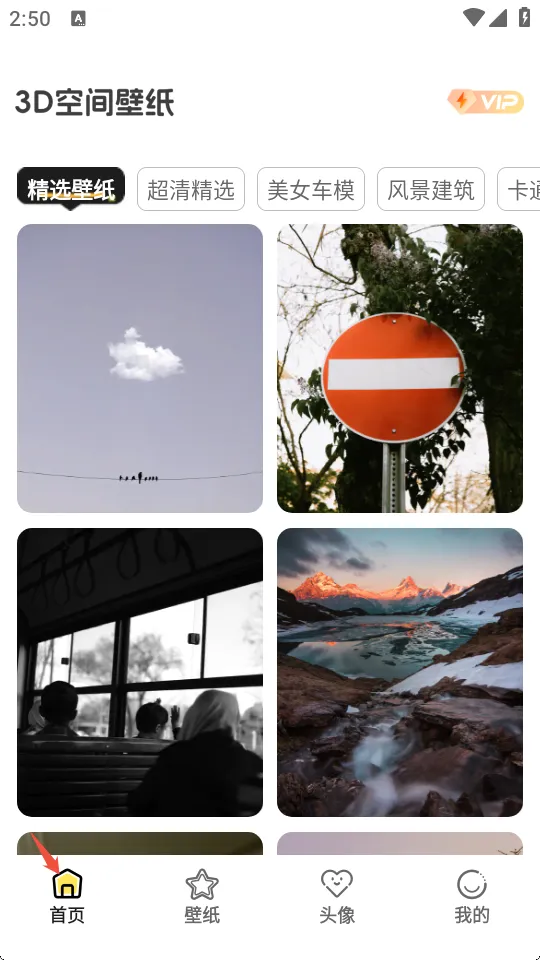Open the 我的 profile tab
Viewport: 540px width, 960px height.
[472, 897]
